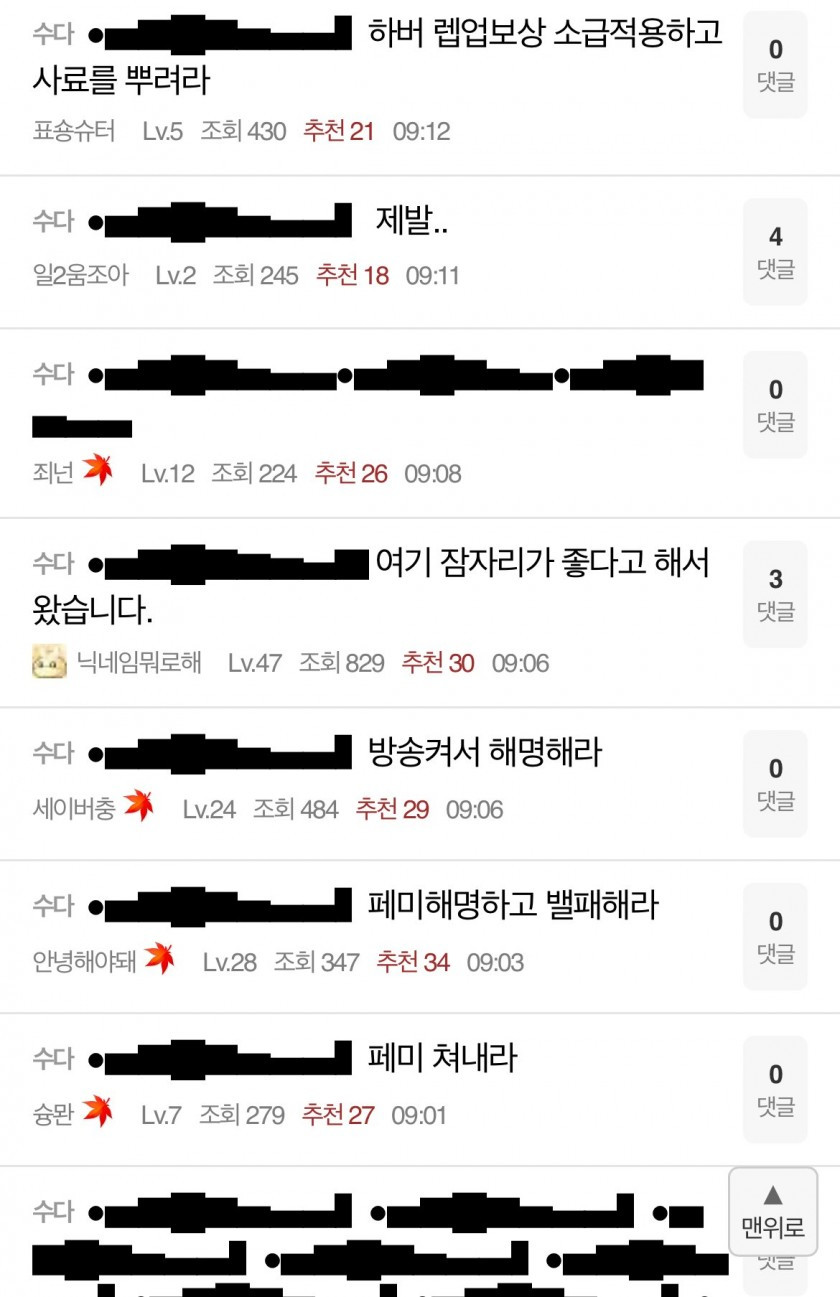This screenshot has height=1297, width=840.
Task: Open the post '방송켜서 해명해라'
Action: tap(485, 752)
